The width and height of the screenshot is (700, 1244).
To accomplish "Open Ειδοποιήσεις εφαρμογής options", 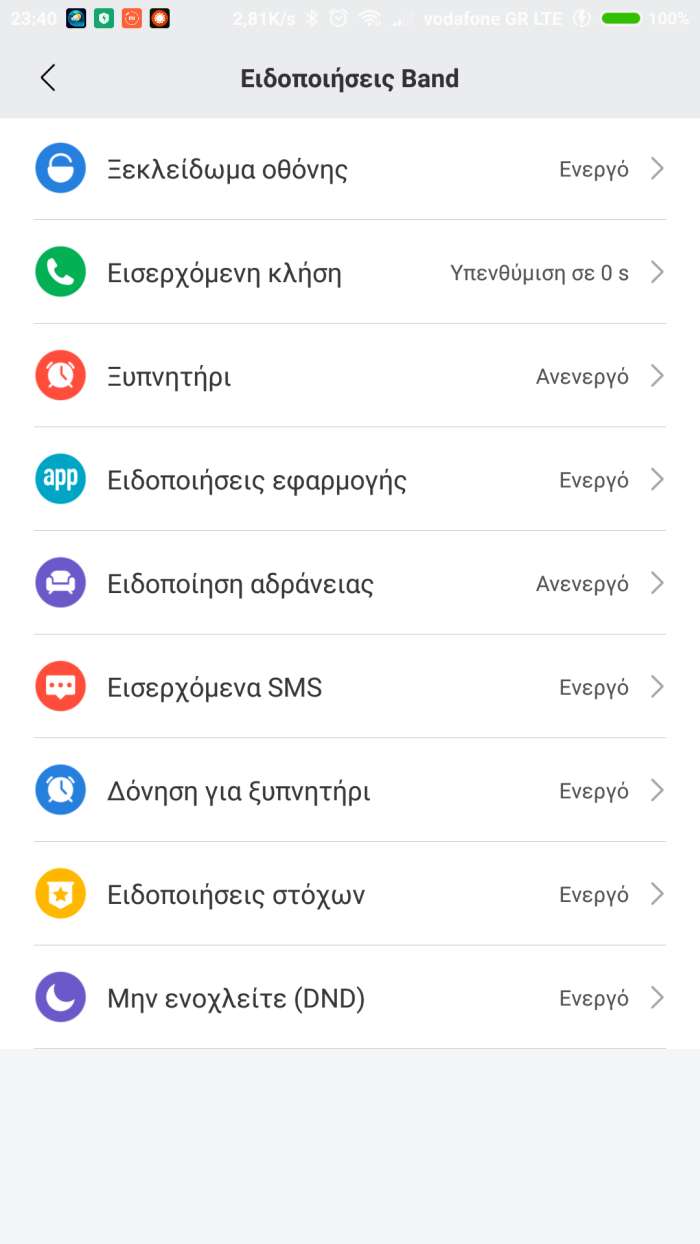I will pyautogui.click(x=350, y=480).
